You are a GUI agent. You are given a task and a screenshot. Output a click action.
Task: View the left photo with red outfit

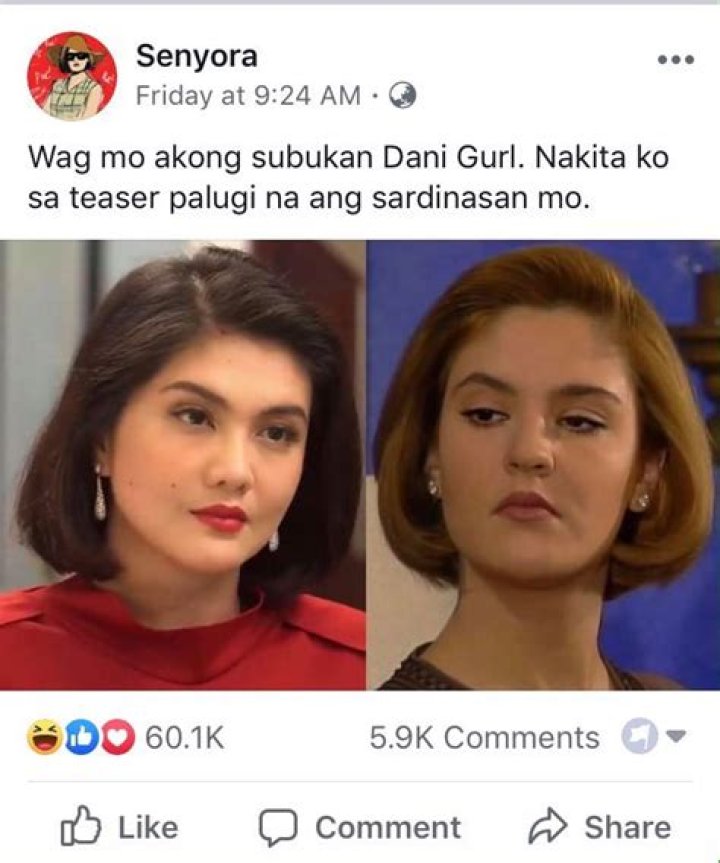pyautogui.click(x=182, y=465)
